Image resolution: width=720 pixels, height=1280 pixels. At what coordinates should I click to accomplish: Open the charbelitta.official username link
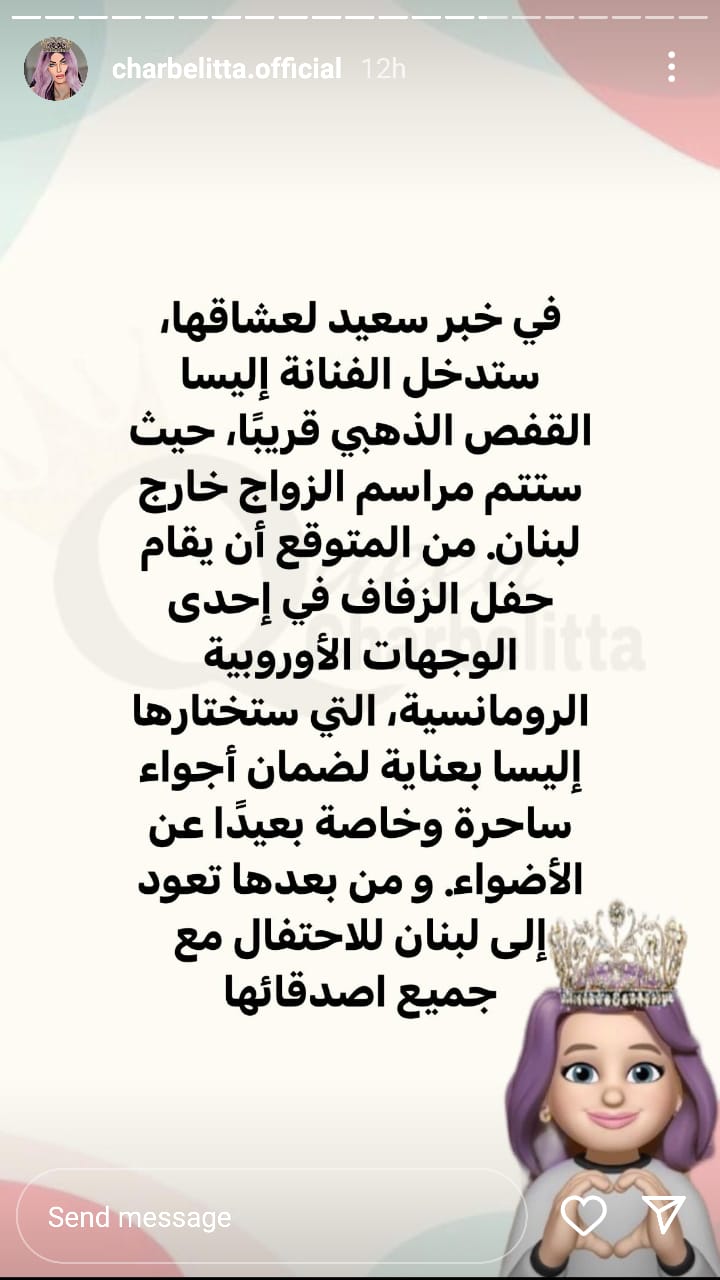pyautogui.click(x=227, y=69)
